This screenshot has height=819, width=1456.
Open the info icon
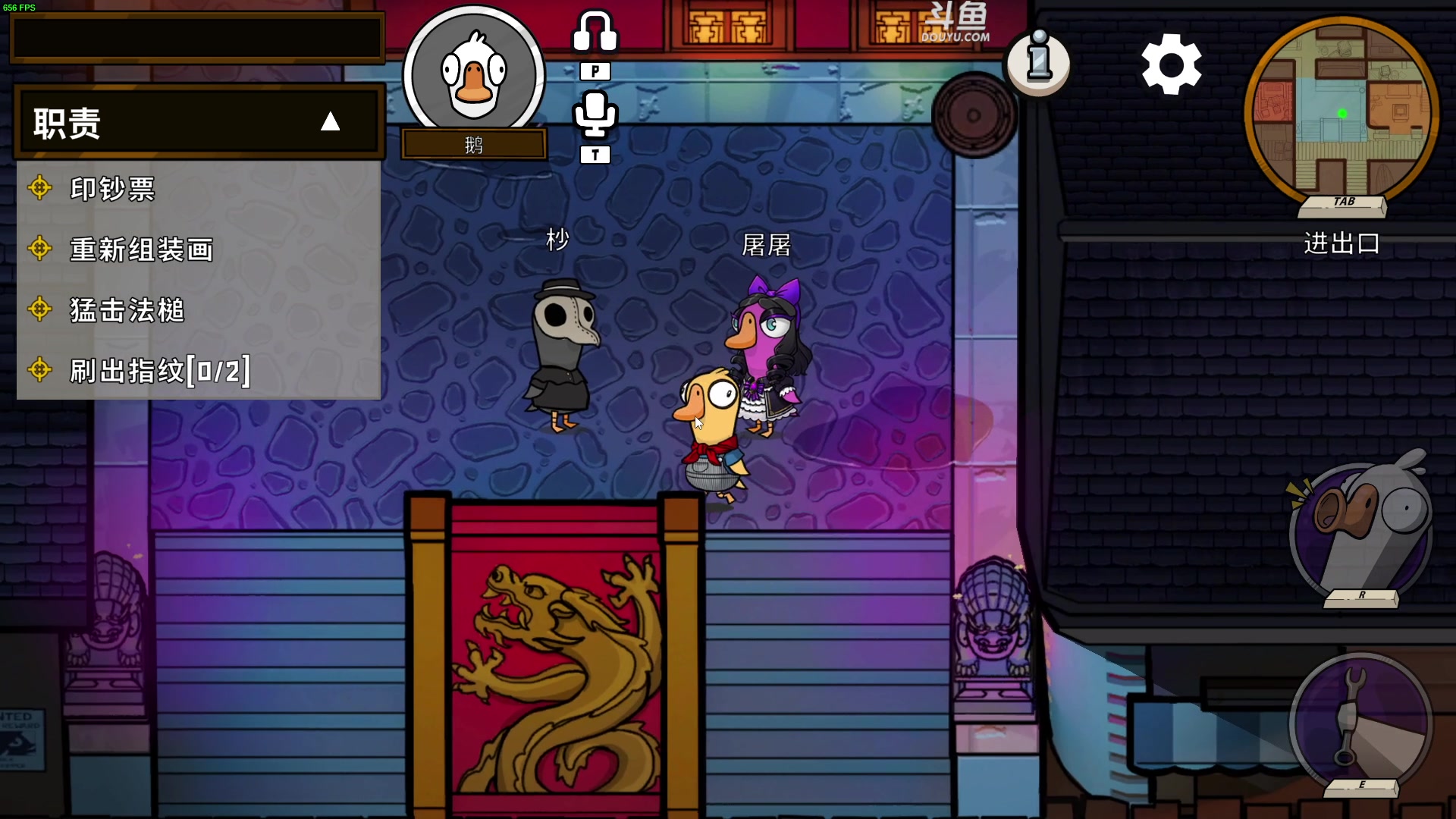1038,62
